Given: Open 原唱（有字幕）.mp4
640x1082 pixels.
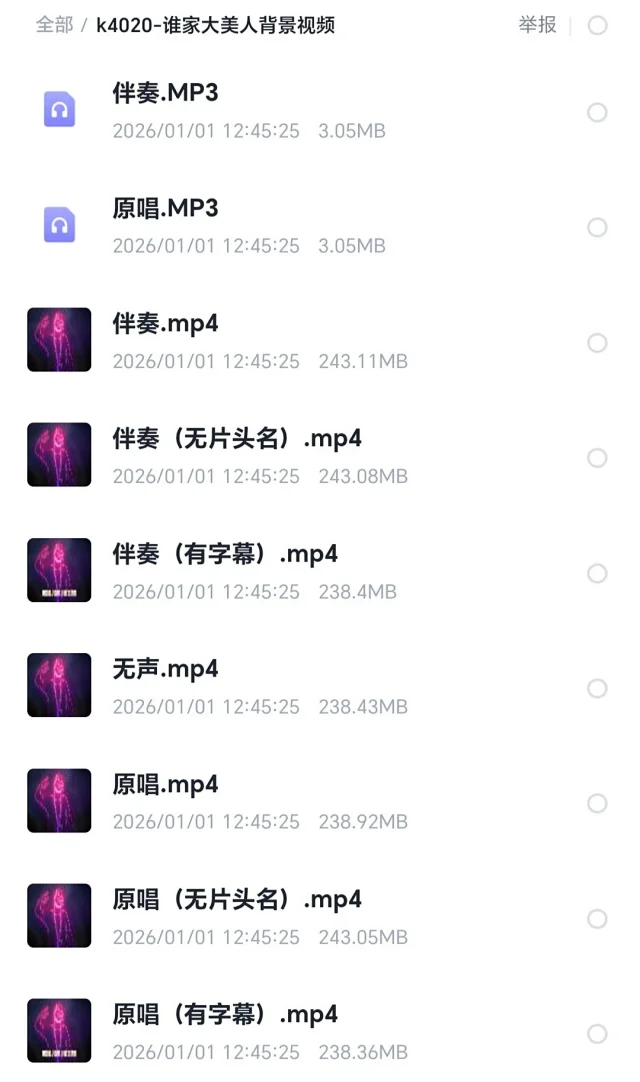Looking at the screenshot, I should click(x=225, y=1014).
